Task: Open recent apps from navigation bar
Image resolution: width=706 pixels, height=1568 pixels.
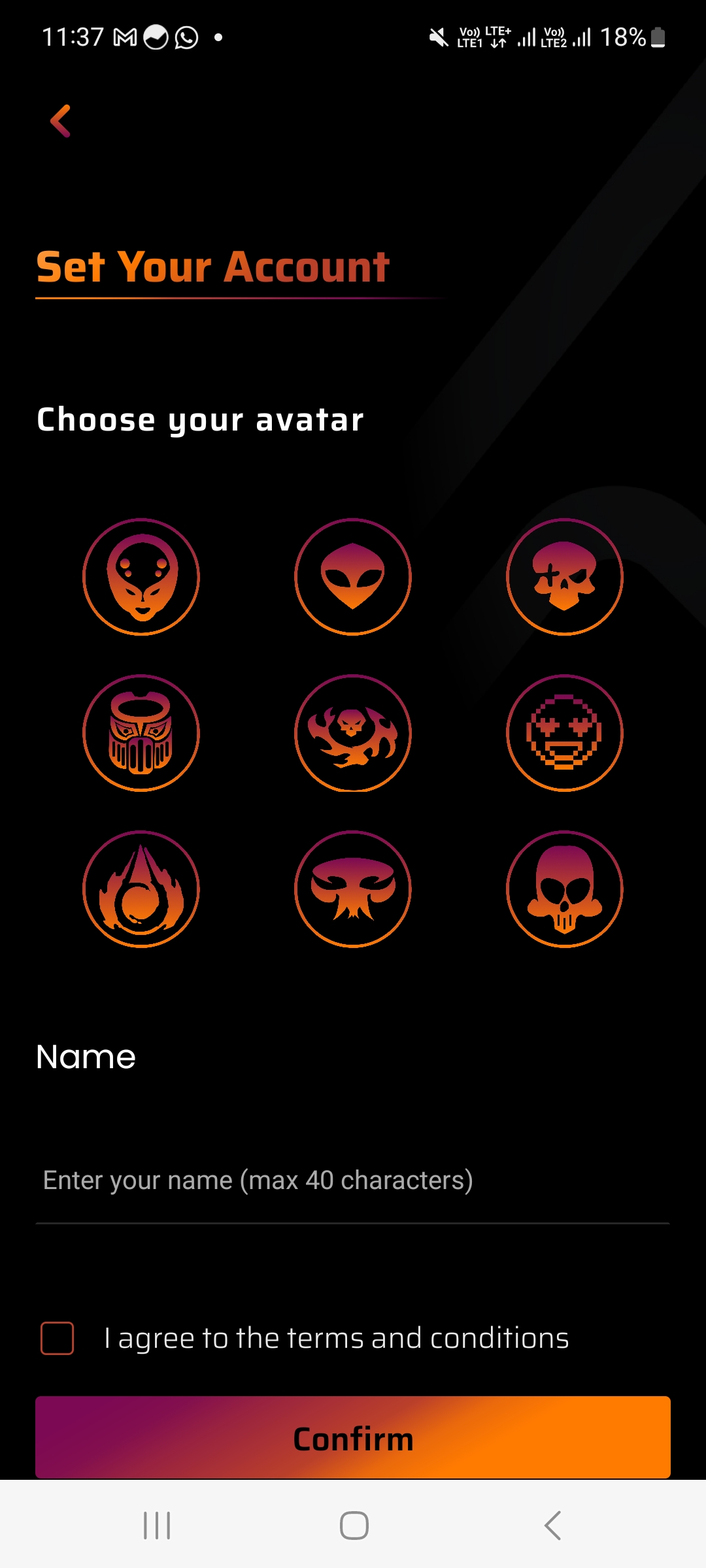Action: [x=157, y=1526]
